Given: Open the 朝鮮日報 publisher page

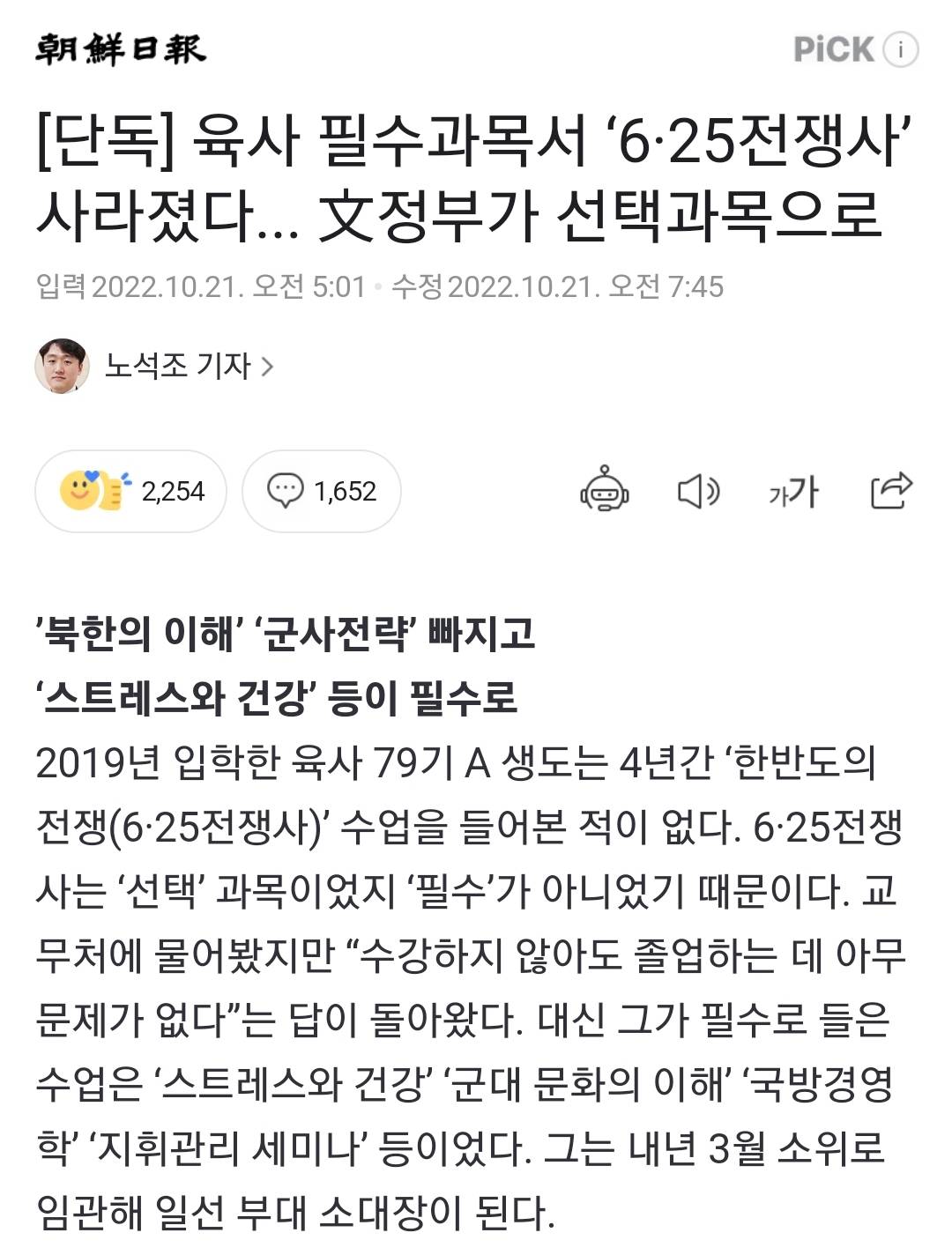Looking at the screenshot, I should click(x=121, y=49).
